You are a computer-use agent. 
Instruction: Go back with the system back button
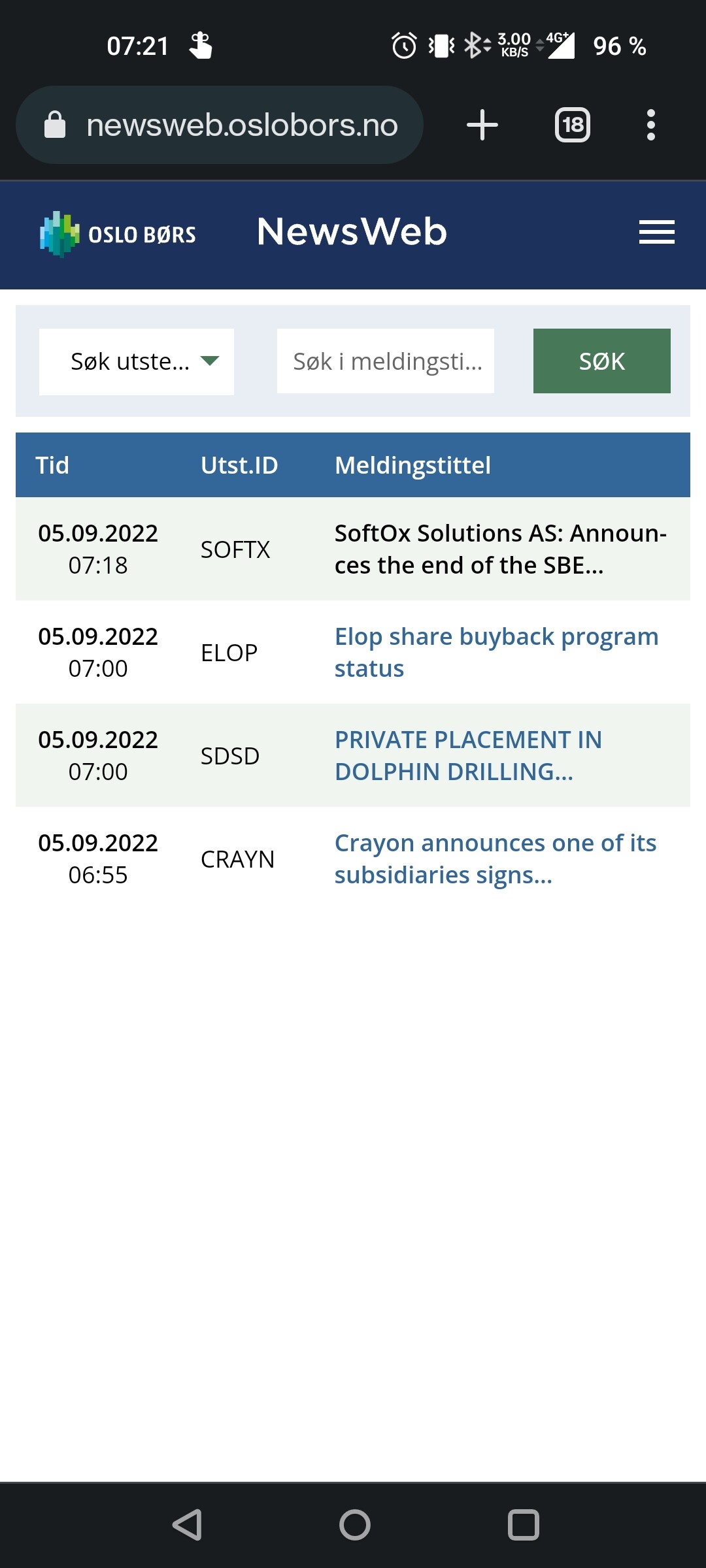(x=187, y=1525)
